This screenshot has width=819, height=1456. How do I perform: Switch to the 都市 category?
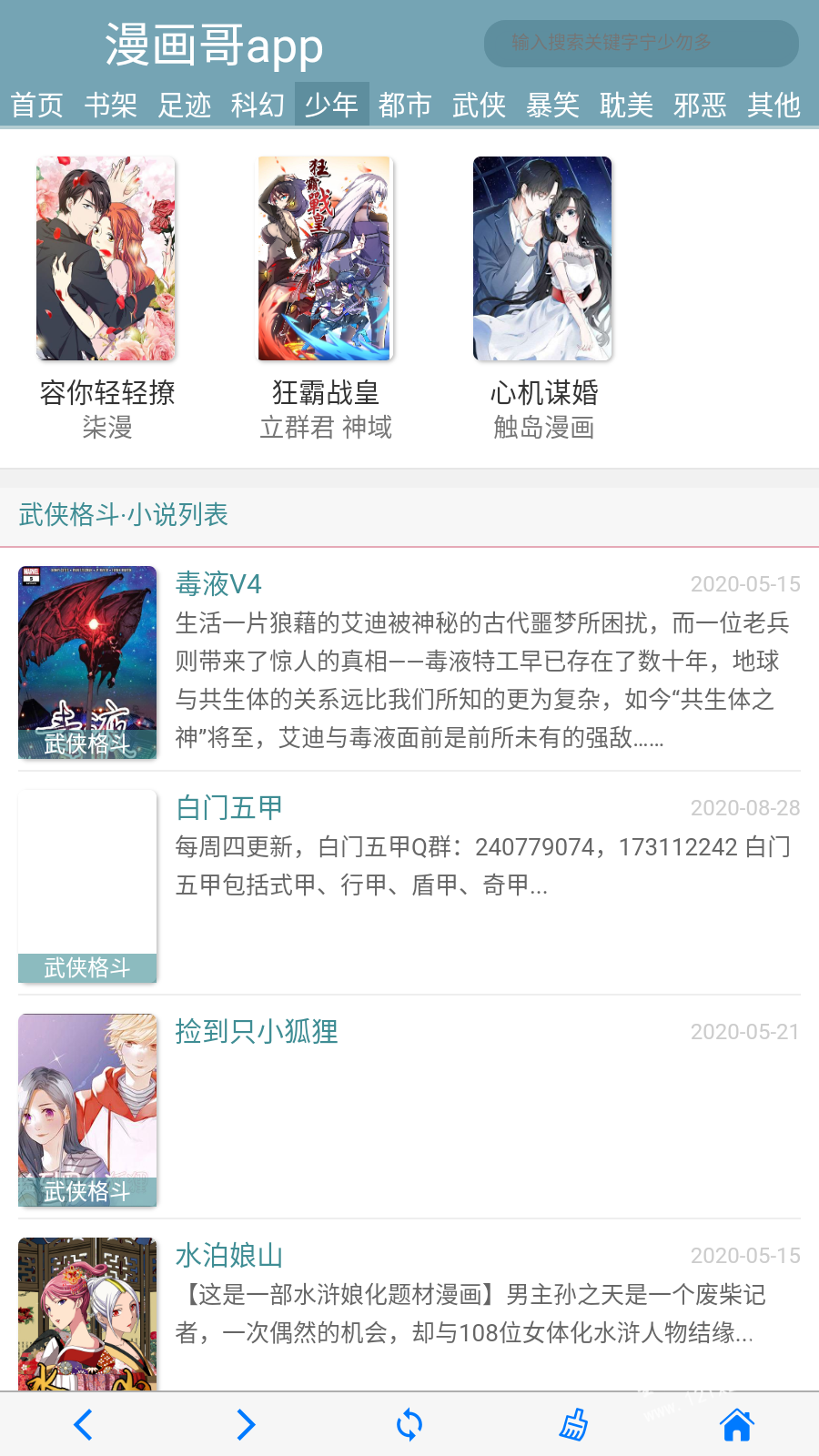405,105
